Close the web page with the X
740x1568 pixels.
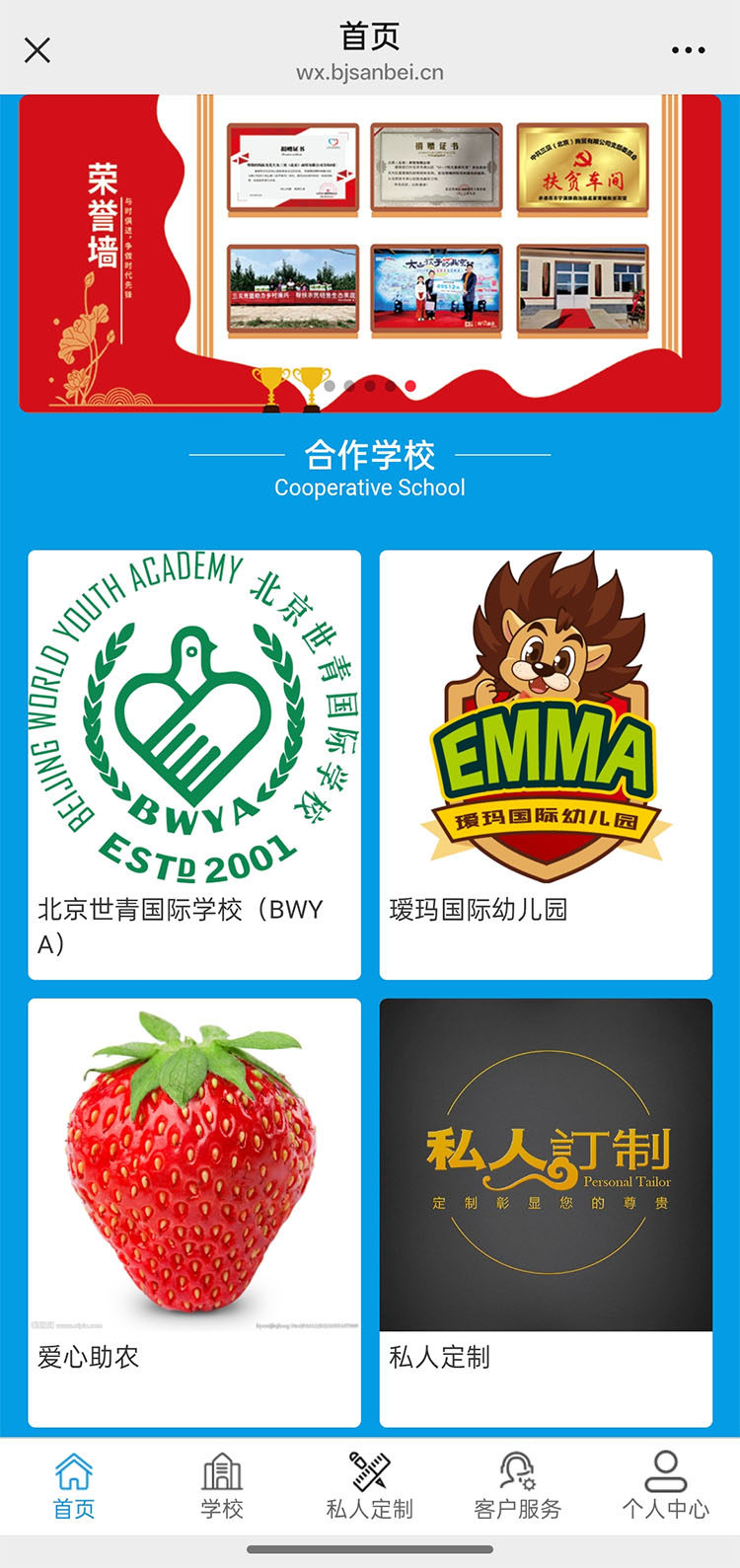coord(37,50)
